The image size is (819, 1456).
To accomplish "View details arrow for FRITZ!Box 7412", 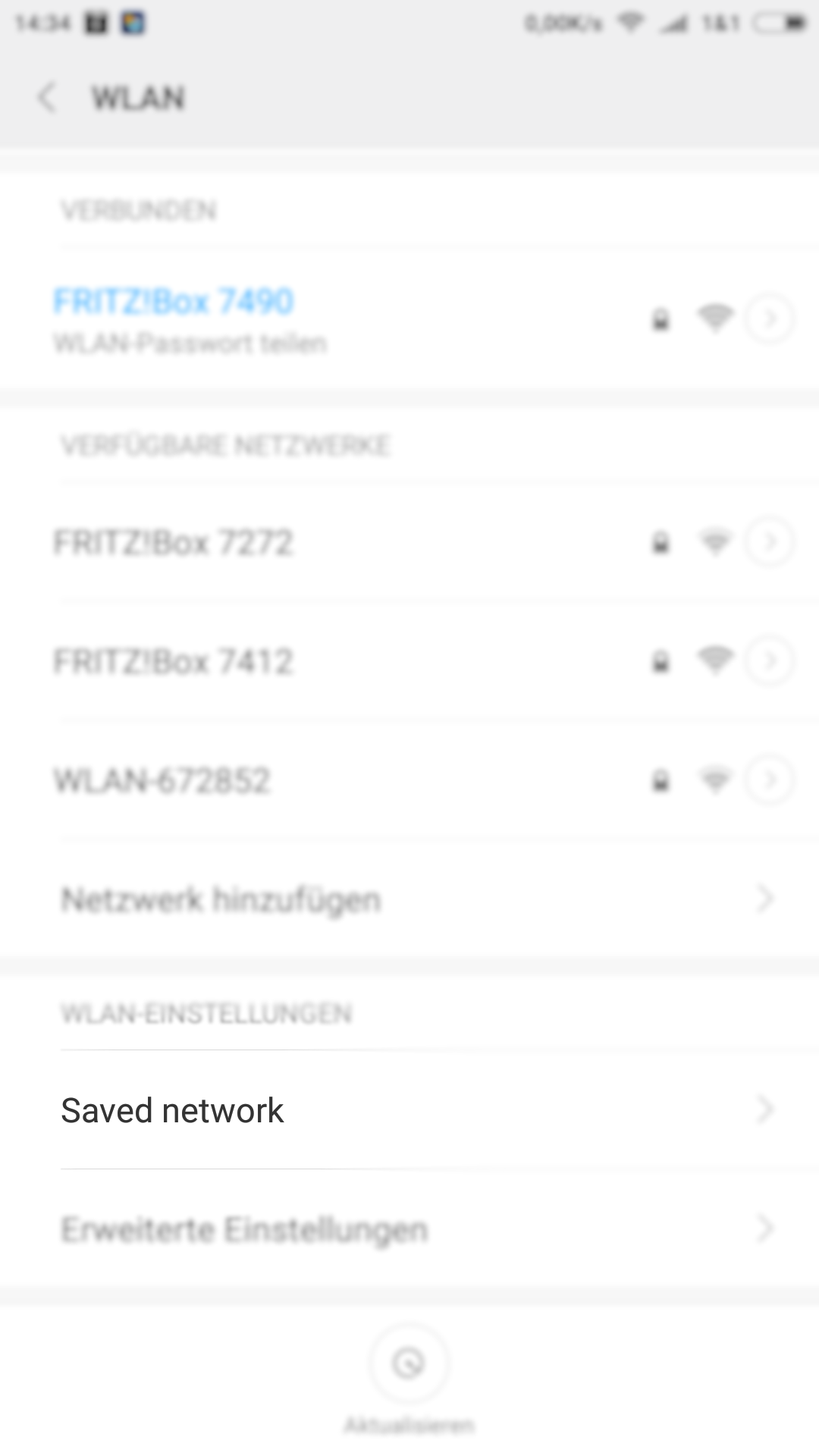I will (x=769, y=661).
